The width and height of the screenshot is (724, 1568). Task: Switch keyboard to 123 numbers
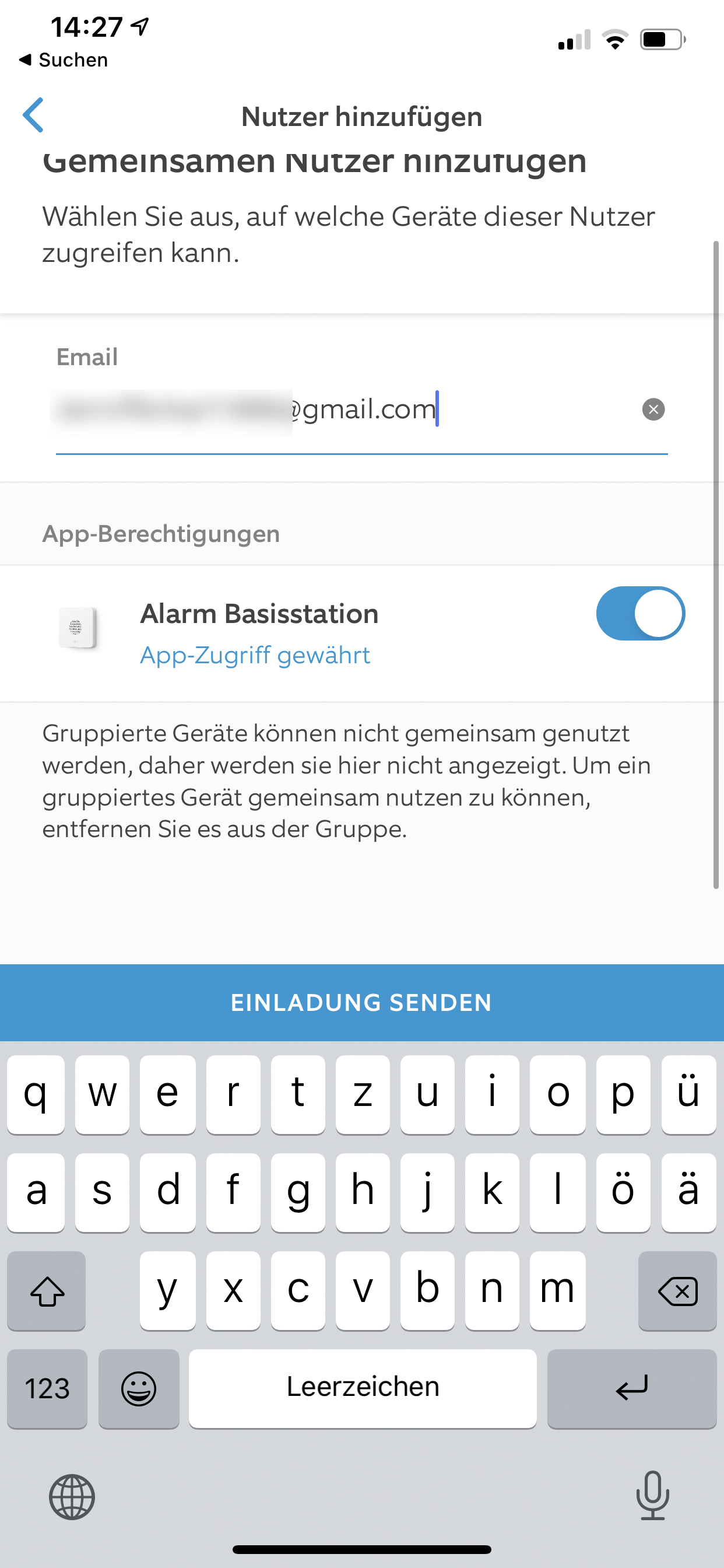point(47,1388)
